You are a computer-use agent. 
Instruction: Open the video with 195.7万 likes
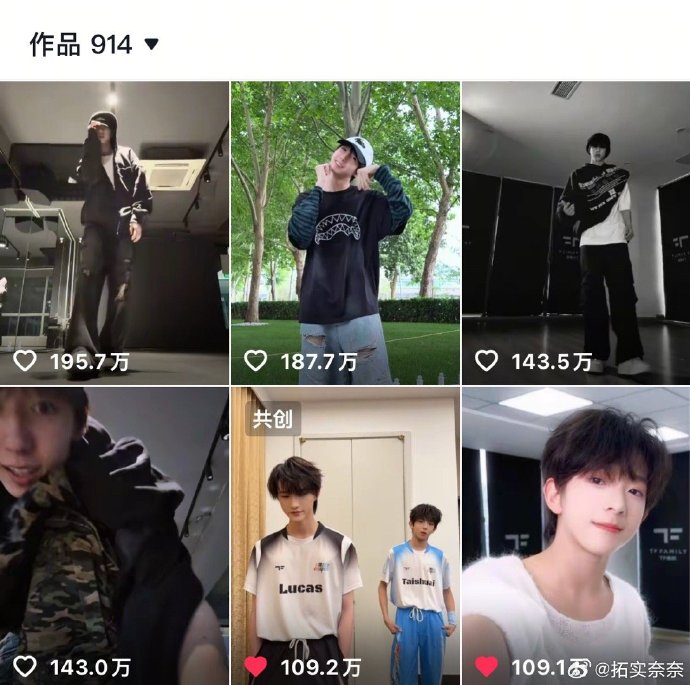pyautogui.click(x=114, y=230)
